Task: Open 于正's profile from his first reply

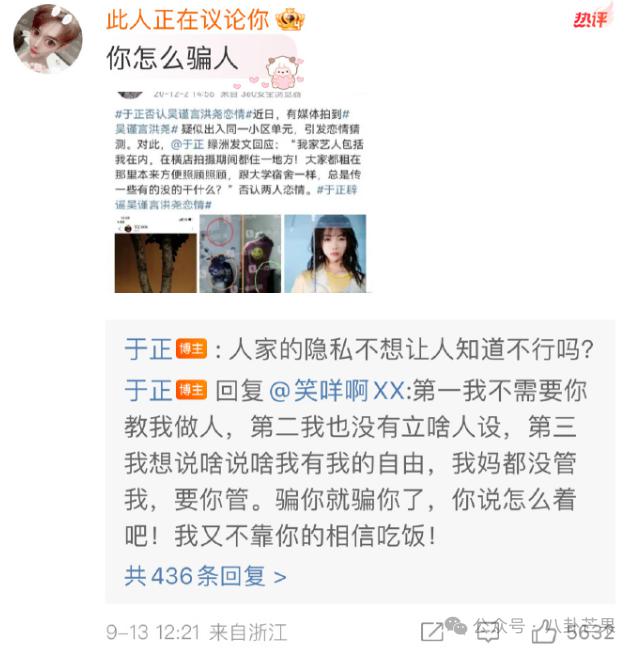Action: pyautogui.click(x=147, y=349)
